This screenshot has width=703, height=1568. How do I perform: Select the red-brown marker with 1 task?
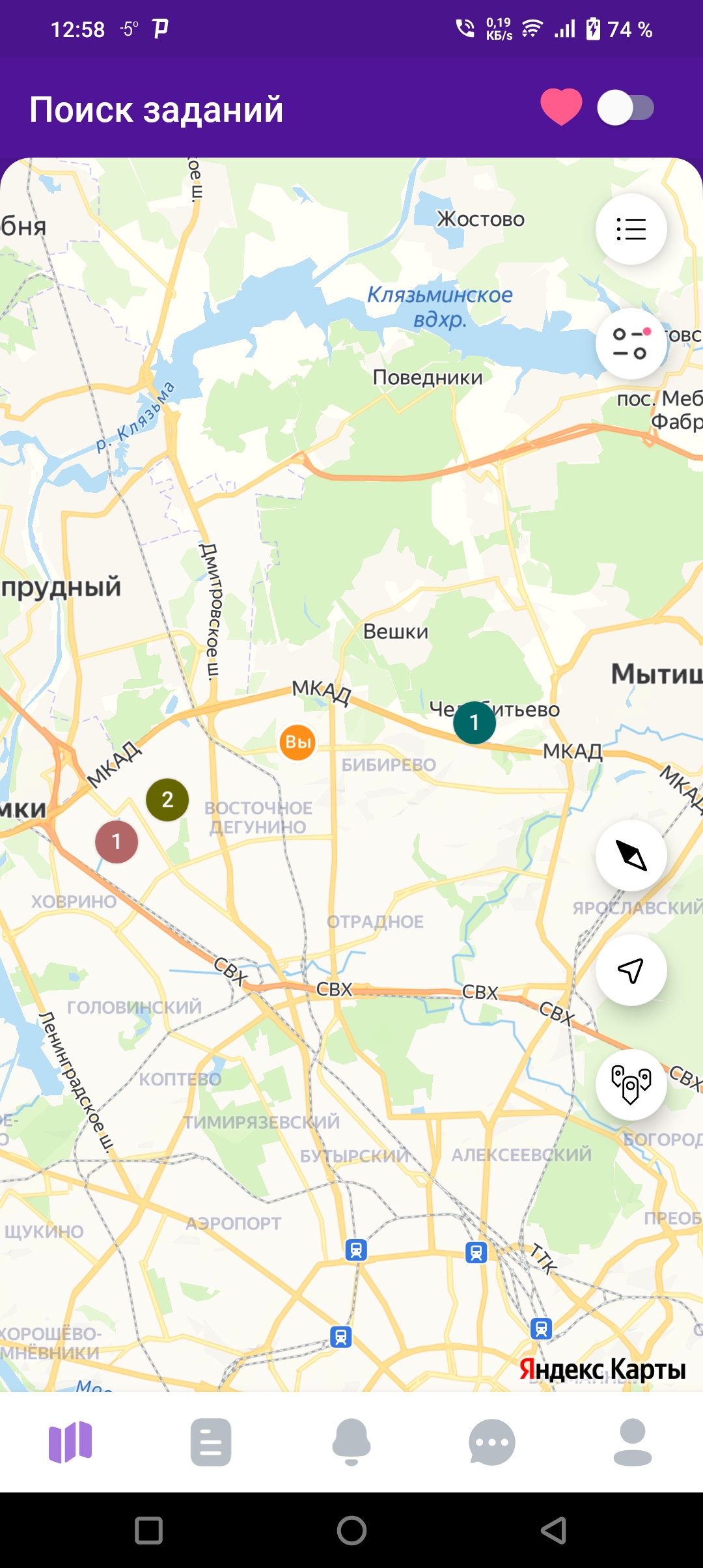(x=117, y=842)
